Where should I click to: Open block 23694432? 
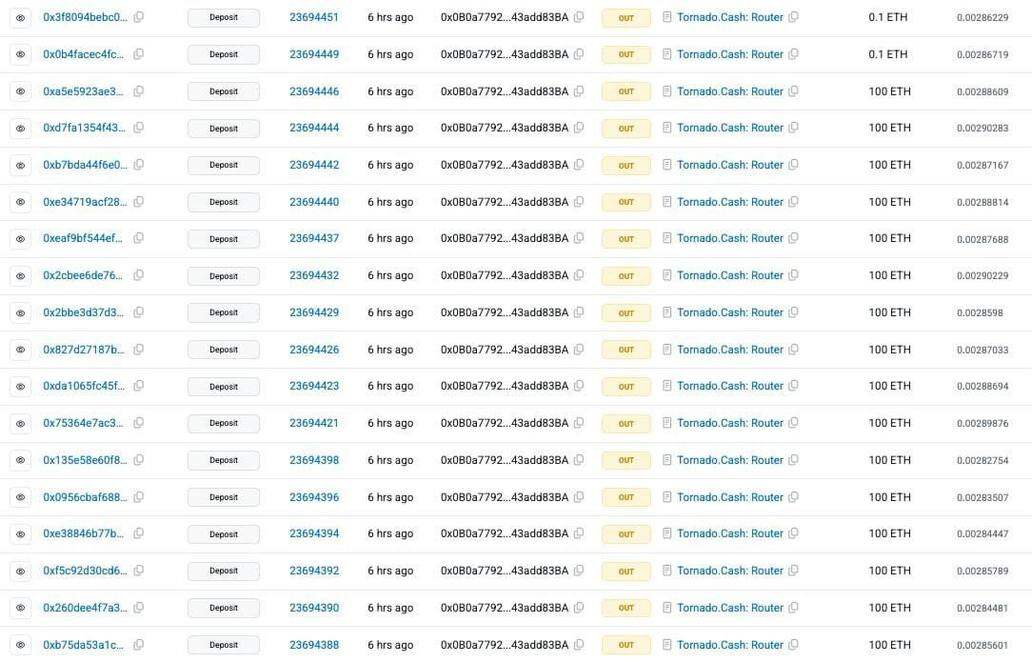coord(314,275)
